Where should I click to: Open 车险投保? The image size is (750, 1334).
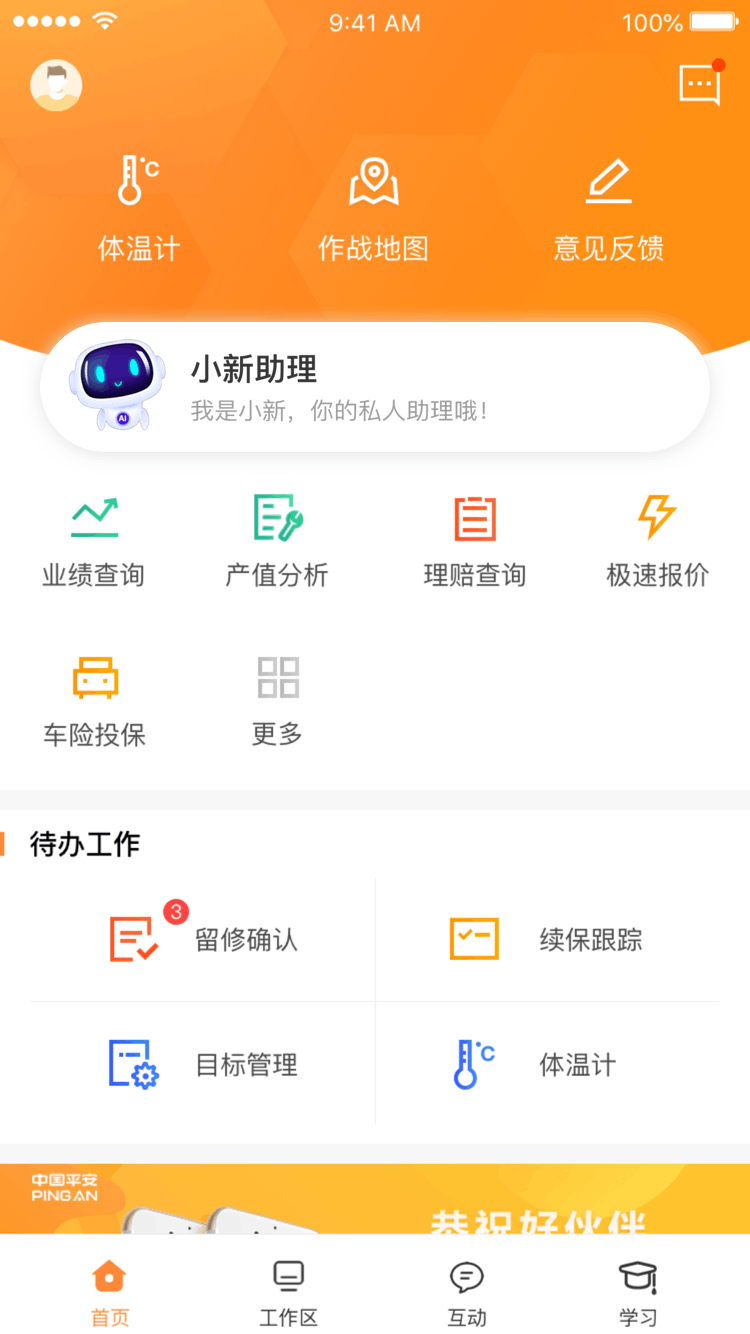coord(95,701)
